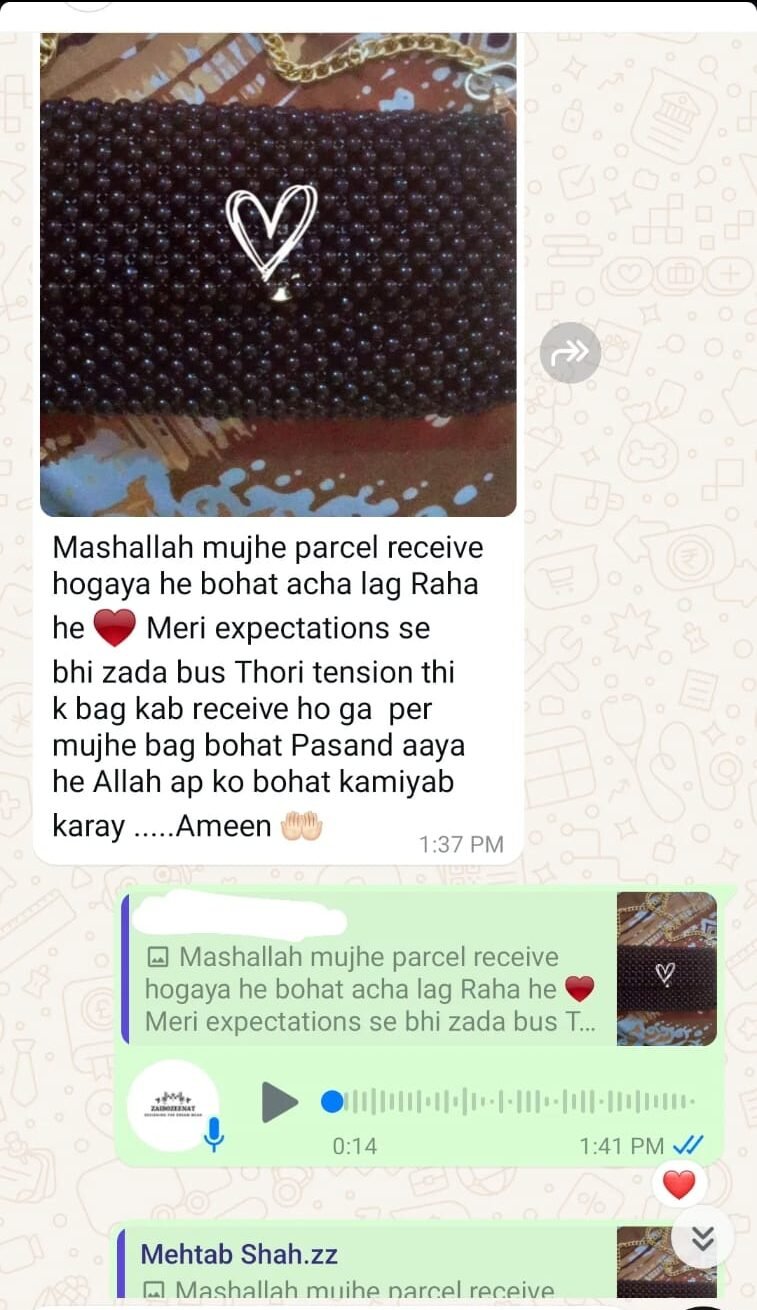757x1310 pixels.
Task: Jump to the latest messages arrow
Action: click(703, 1238)
